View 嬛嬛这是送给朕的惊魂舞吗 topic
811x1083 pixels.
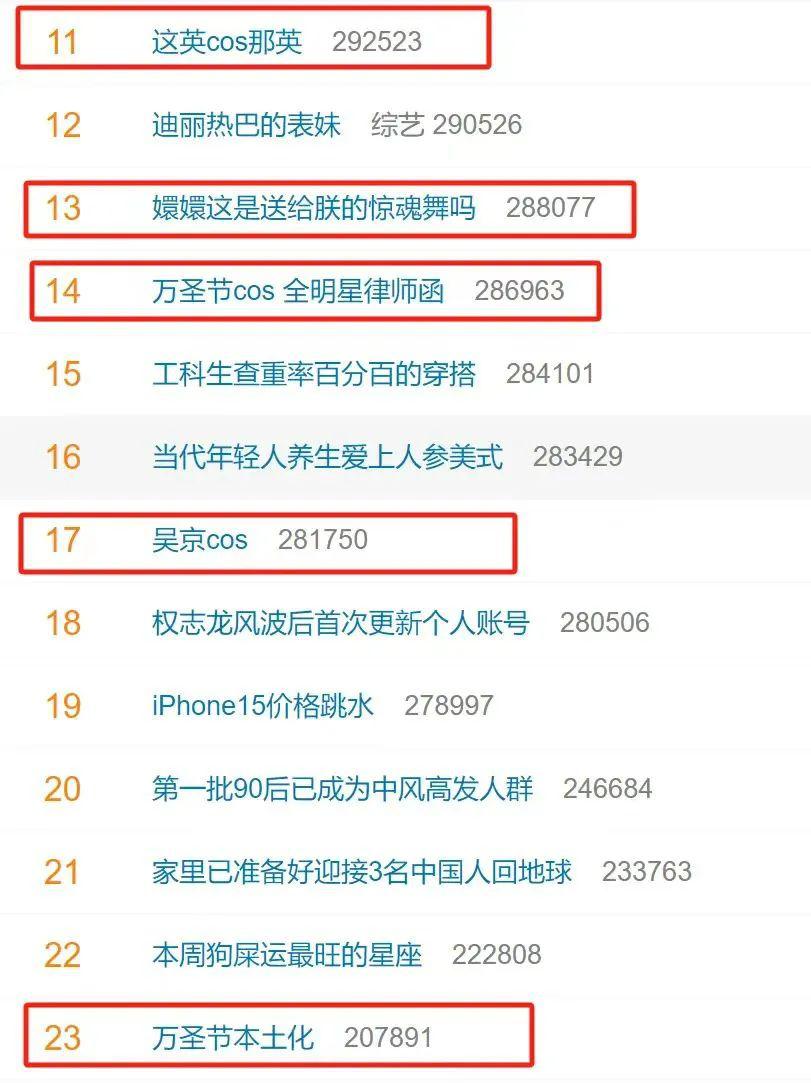[313, 208]
